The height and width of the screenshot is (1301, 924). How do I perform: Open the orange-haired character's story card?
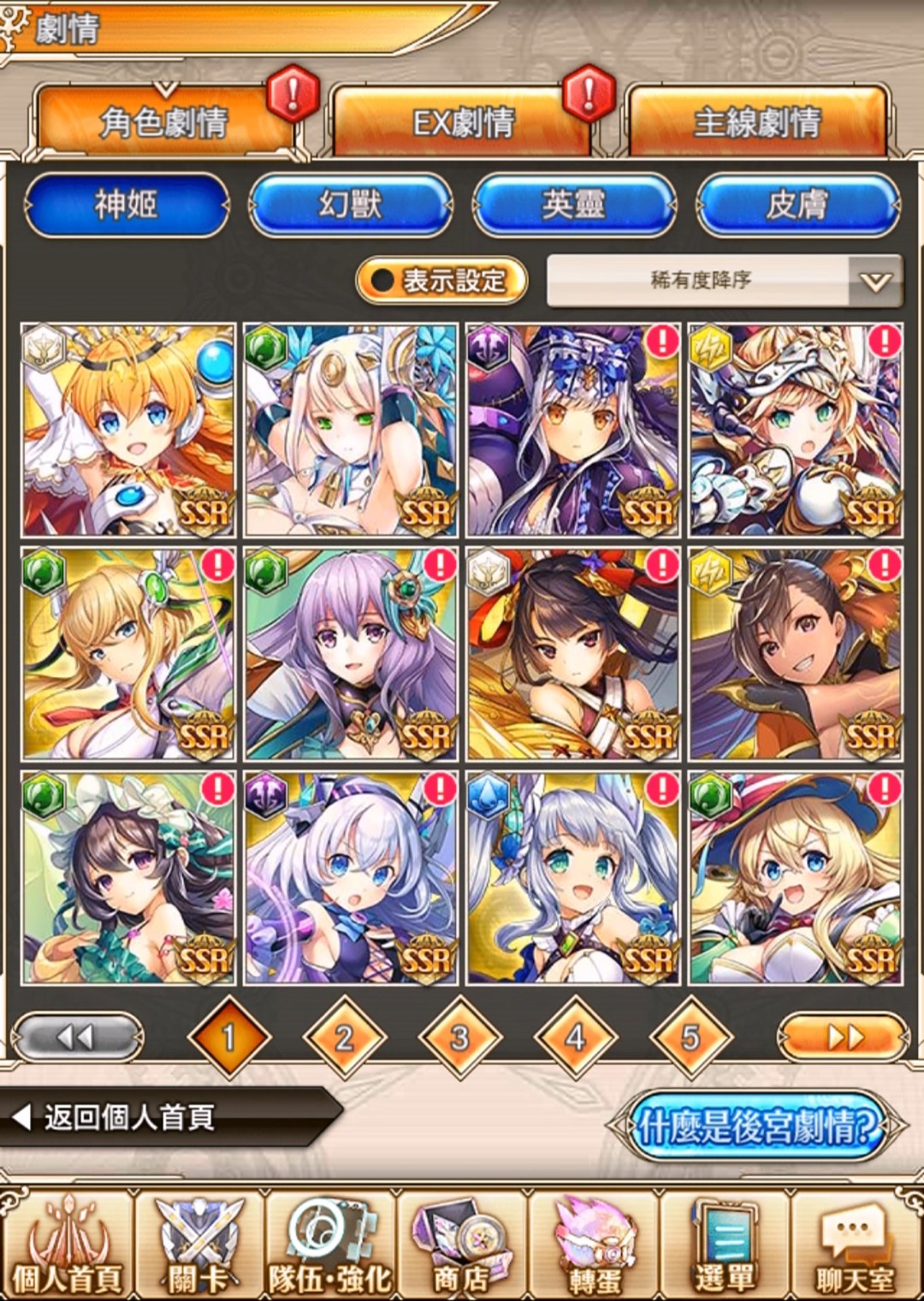click(128, 430)
